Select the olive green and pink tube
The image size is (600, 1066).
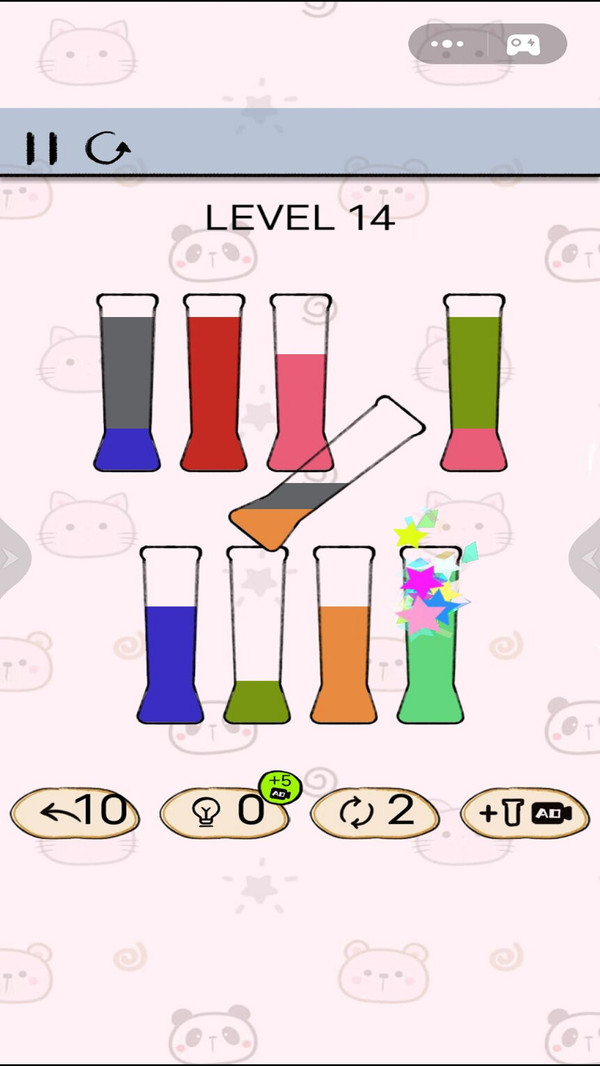pyautogui.click(x=473, y=385)
